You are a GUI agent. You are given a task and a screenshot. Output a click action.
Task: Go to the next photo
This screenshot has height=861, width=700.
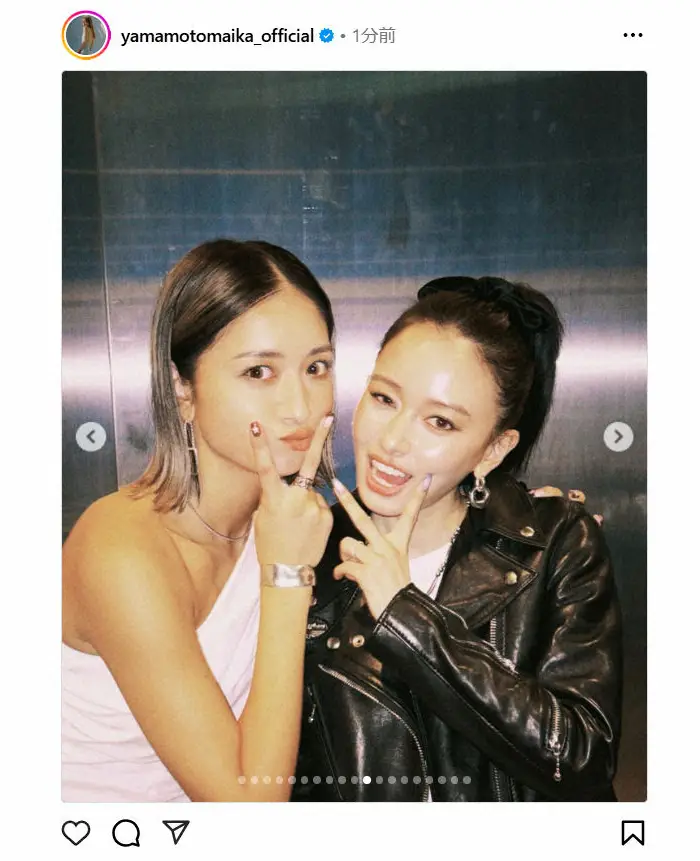[618, 436]
